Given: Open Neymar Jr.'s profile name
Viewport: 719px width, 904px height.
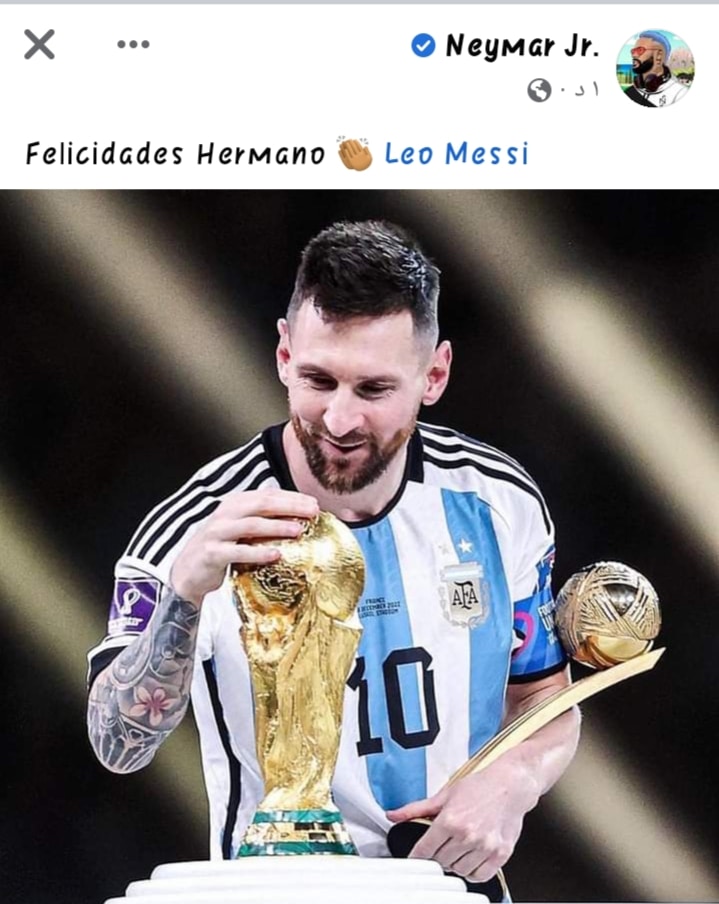Looking at the screenshot, I should coord(521,46).
